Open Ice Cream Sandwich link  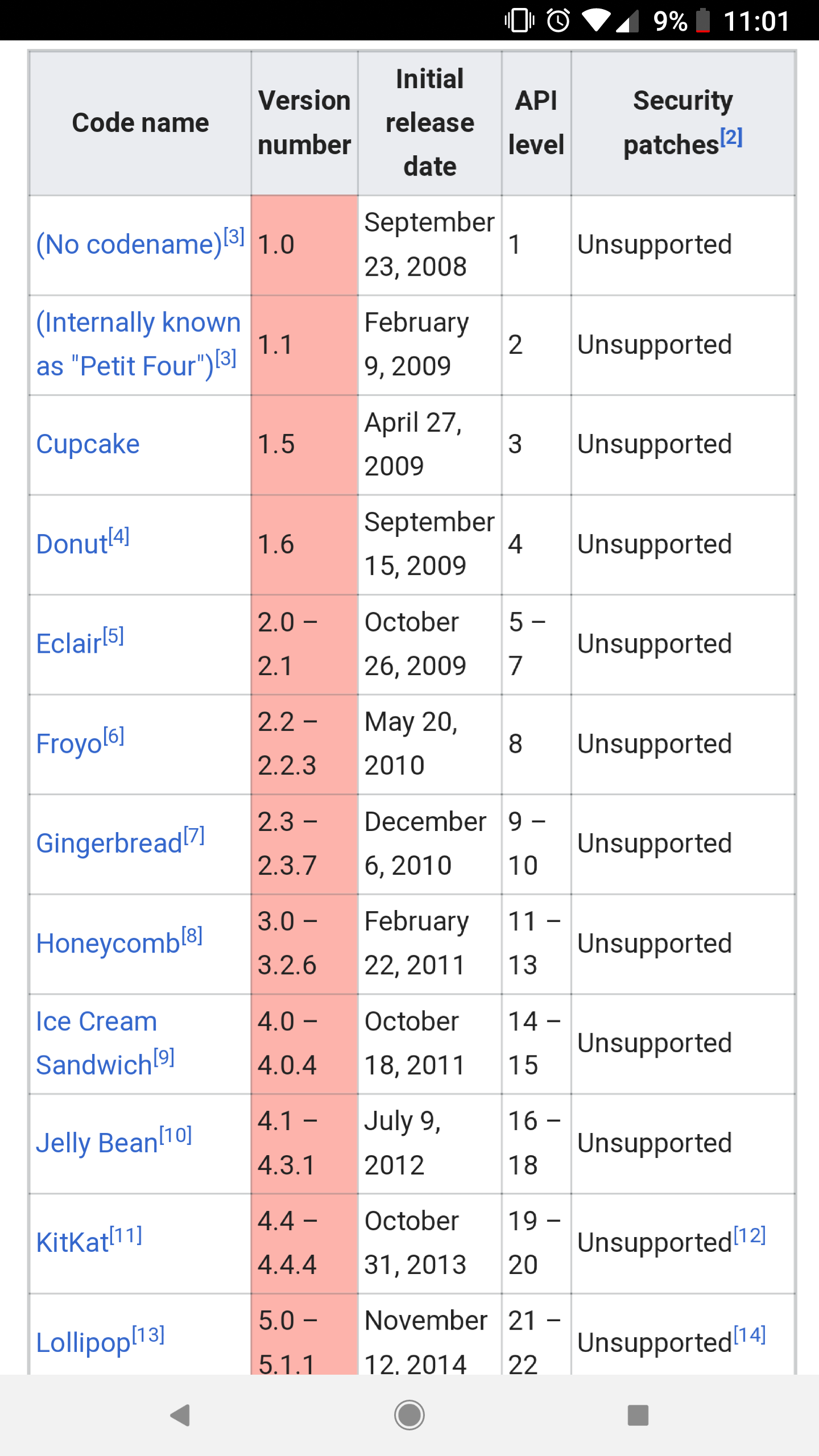click(x=96, y=1043)
